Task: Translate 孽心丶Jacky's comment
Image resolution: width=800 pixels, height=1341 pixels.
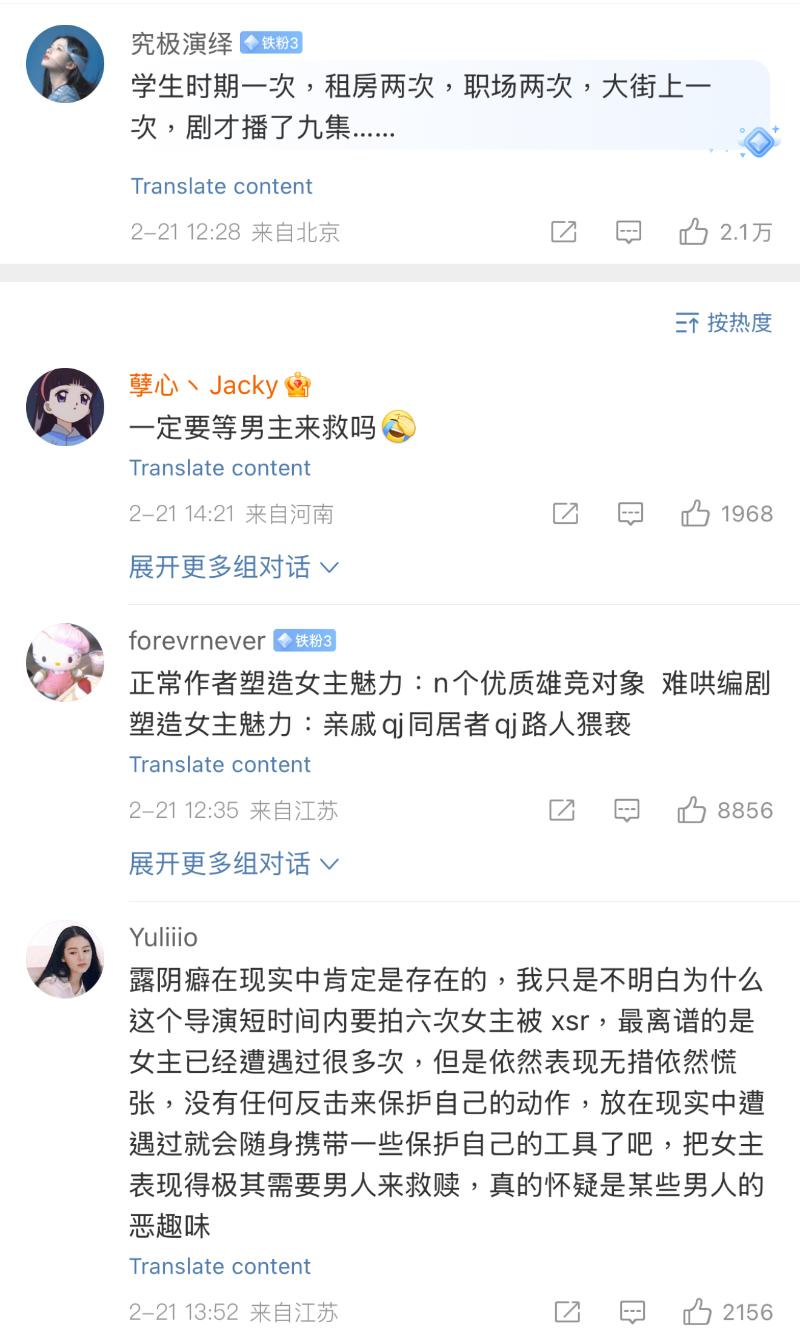Action: coord(220,468)
